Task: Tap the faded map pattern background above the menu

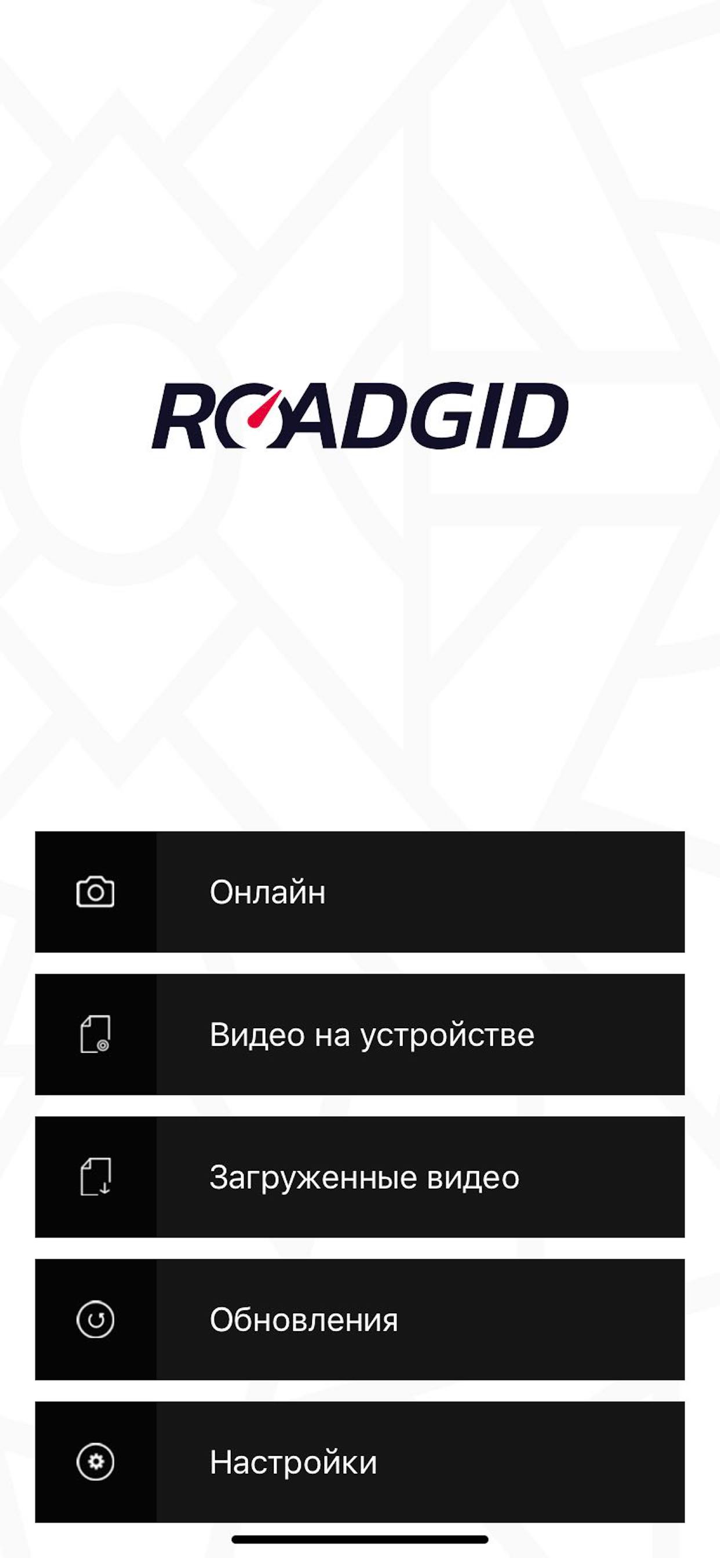Action: coord(360,650)
